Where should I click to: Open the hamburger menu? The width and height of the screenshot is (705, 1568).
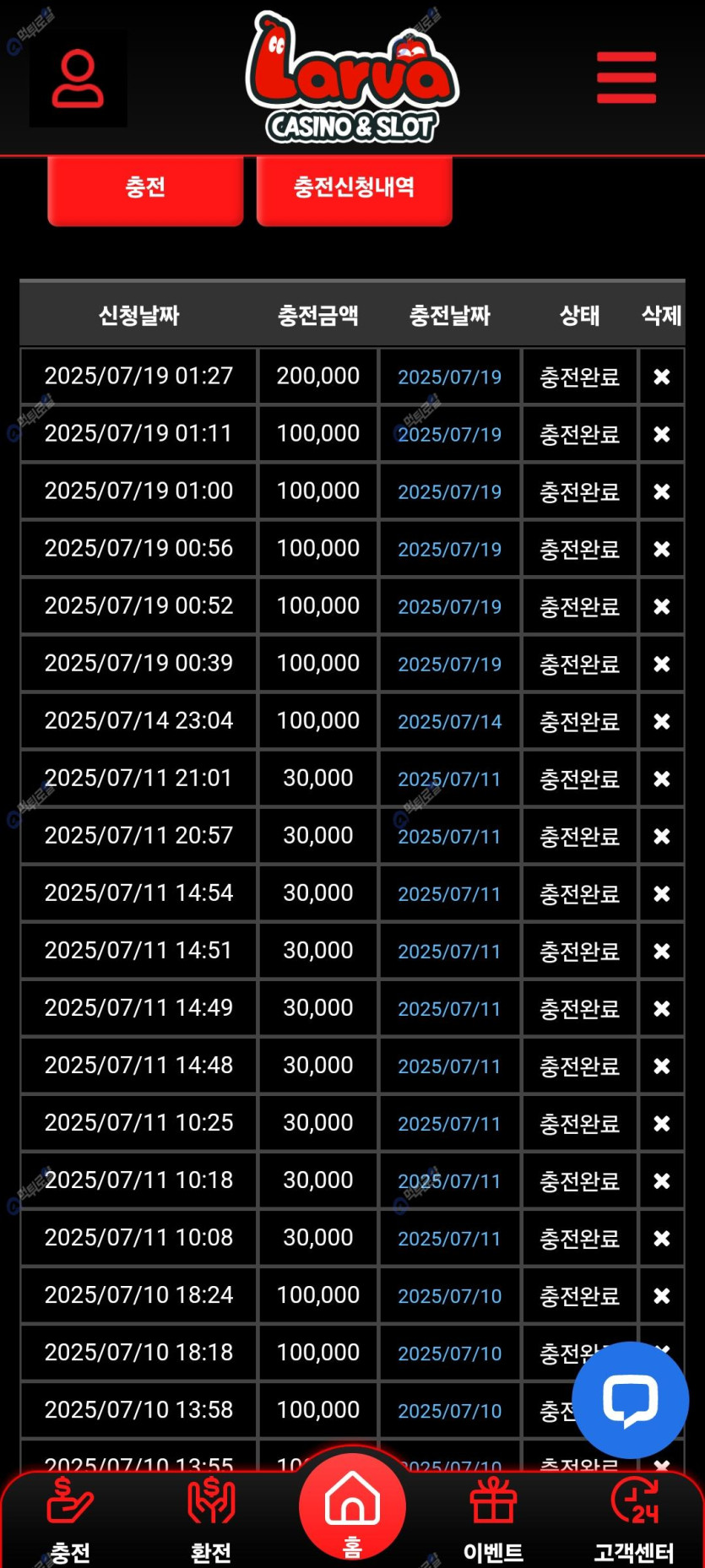[x=626, y=78]
